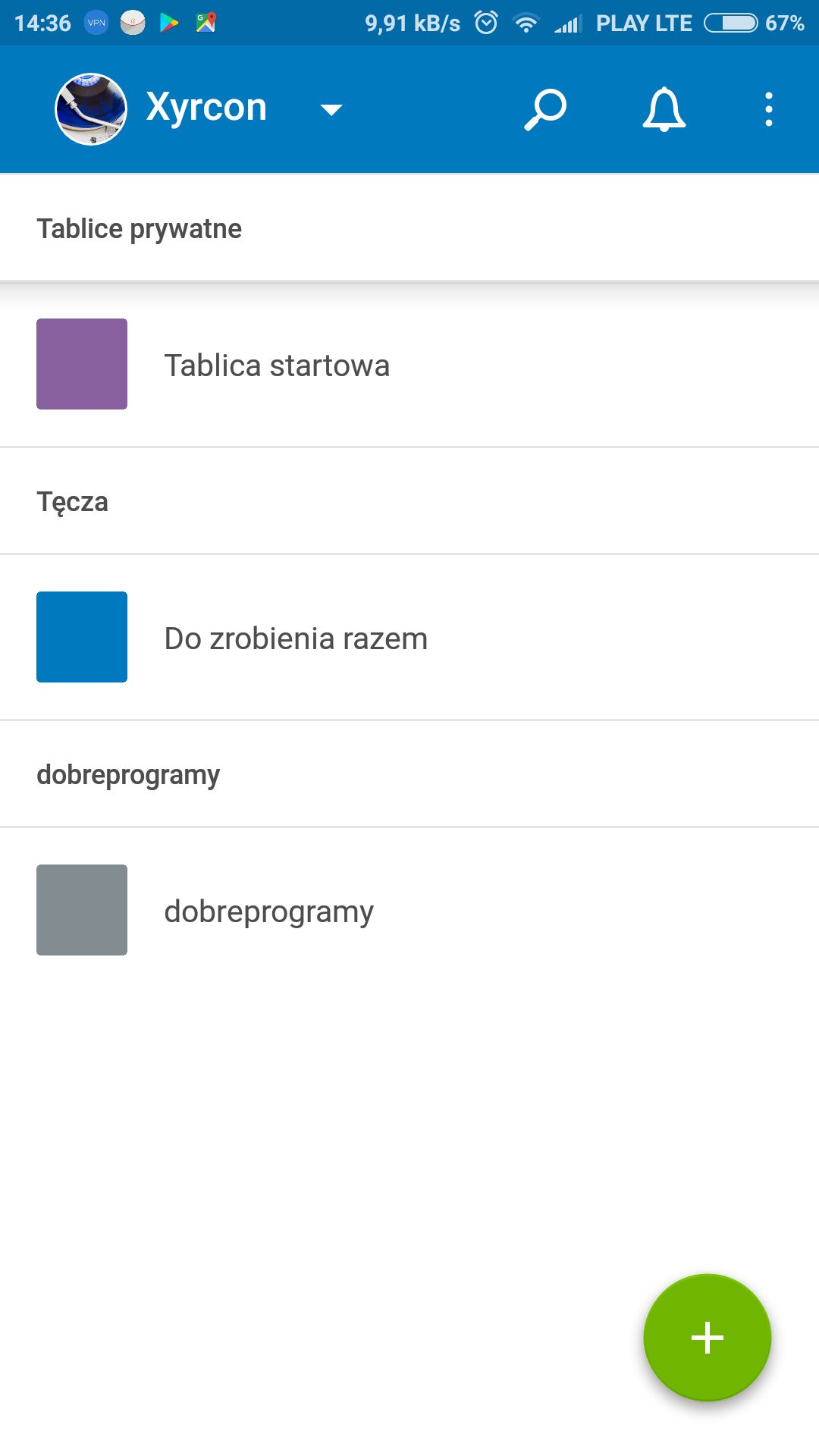This screenshot has width=819, height=1456.
Task: Open the search magnifier icon
Action: point(545,109)
